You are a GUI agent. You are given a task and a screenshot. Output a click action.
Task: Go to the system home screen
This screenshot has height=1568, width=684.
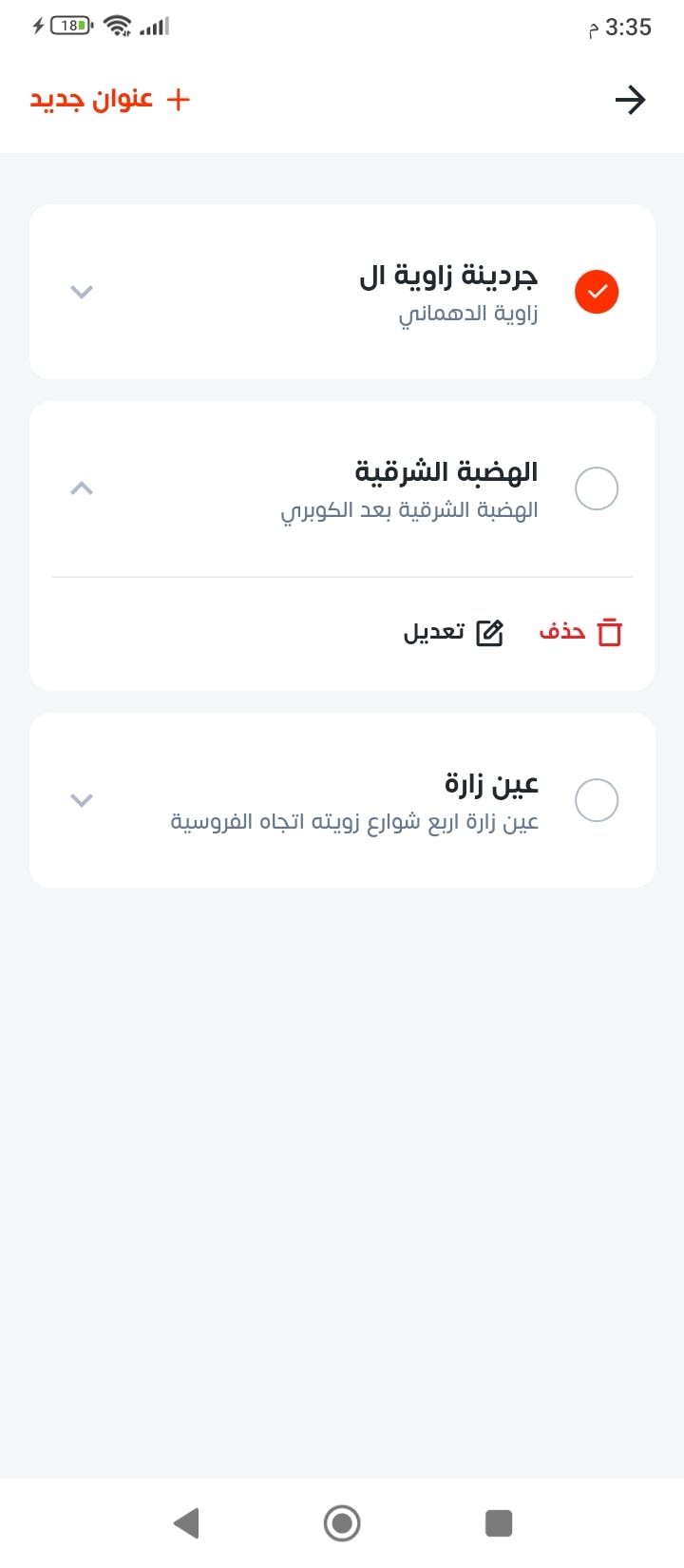coord(342,1523)
